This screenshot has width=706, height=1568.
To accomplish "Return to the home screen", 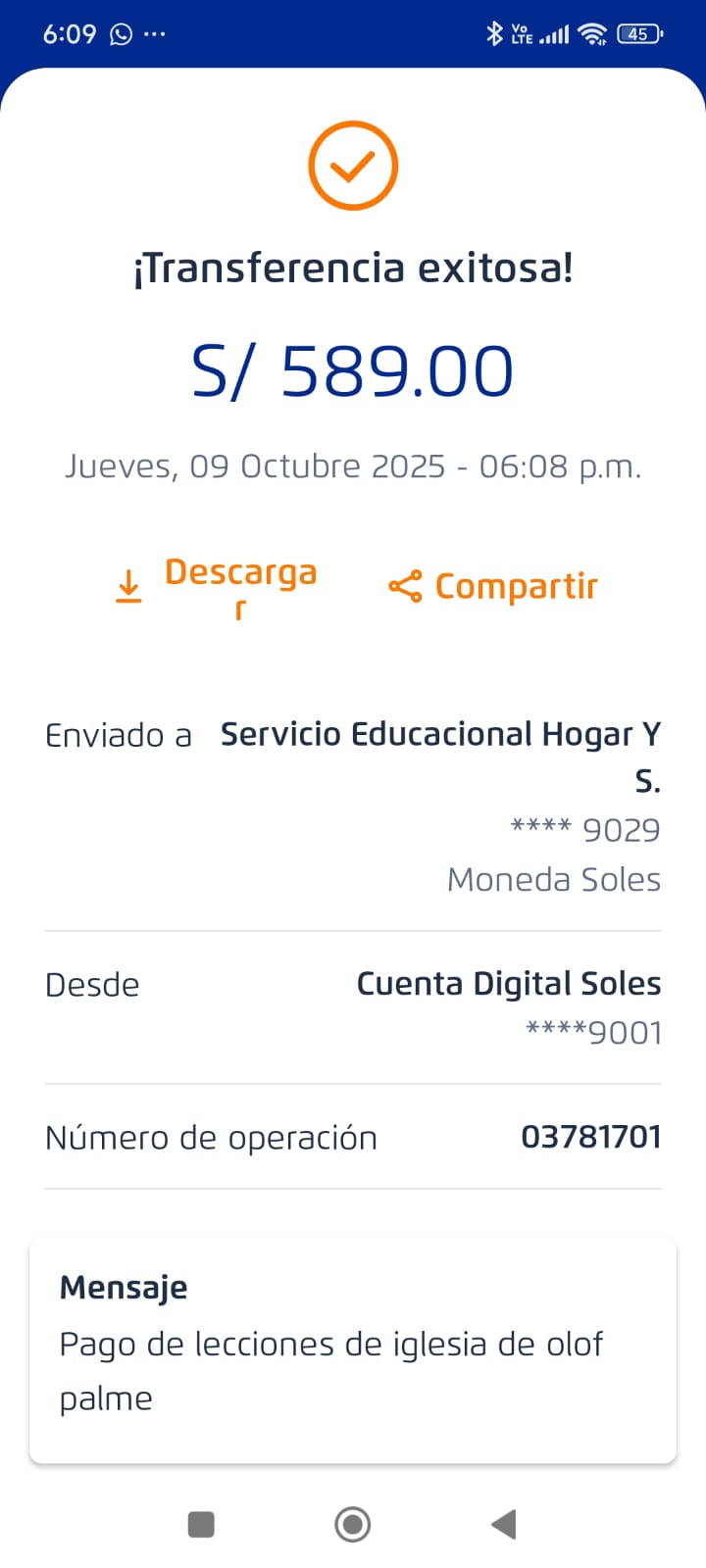I will click(x=352, y=1524).
